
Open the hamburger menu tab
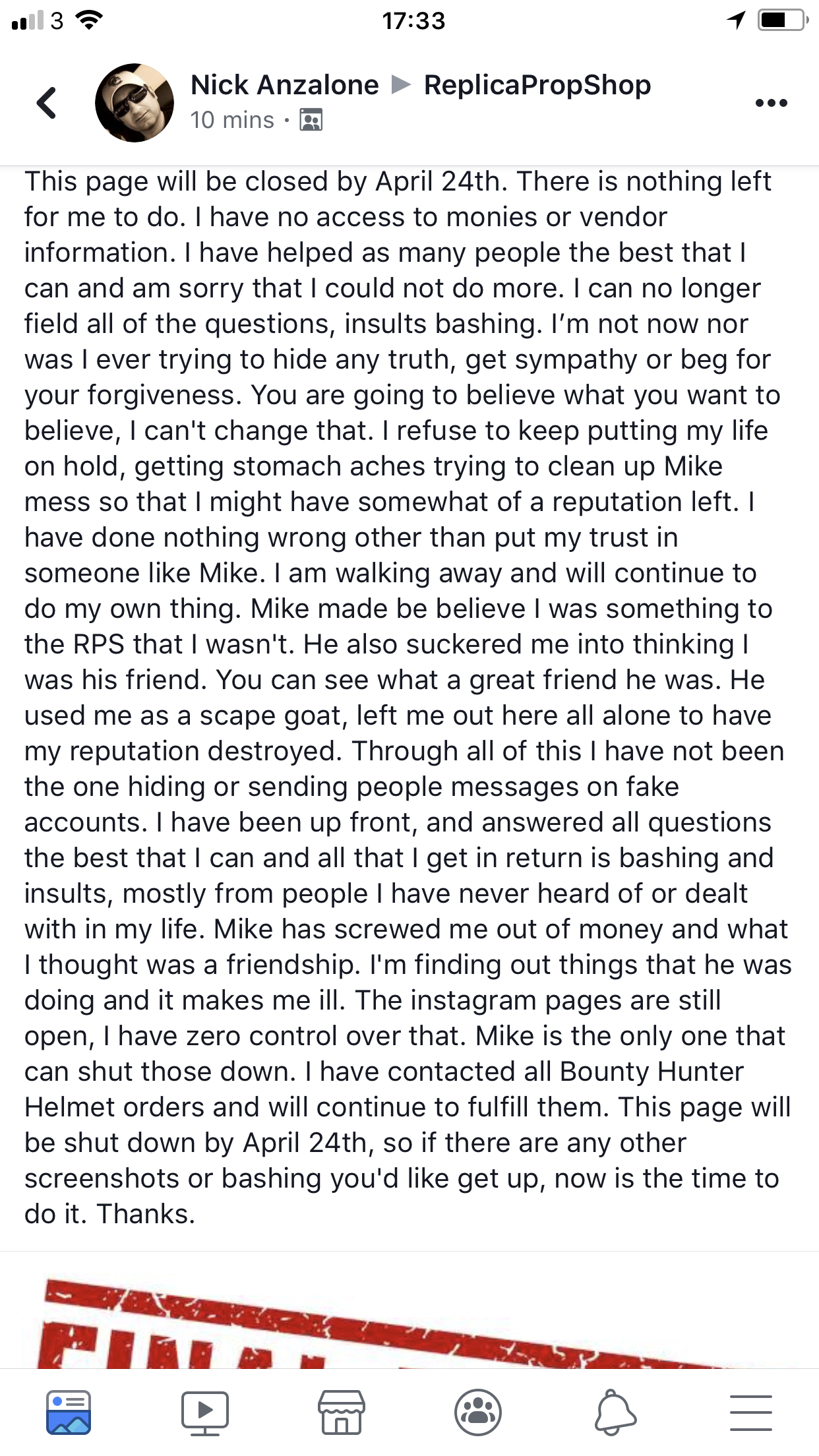751,1413
